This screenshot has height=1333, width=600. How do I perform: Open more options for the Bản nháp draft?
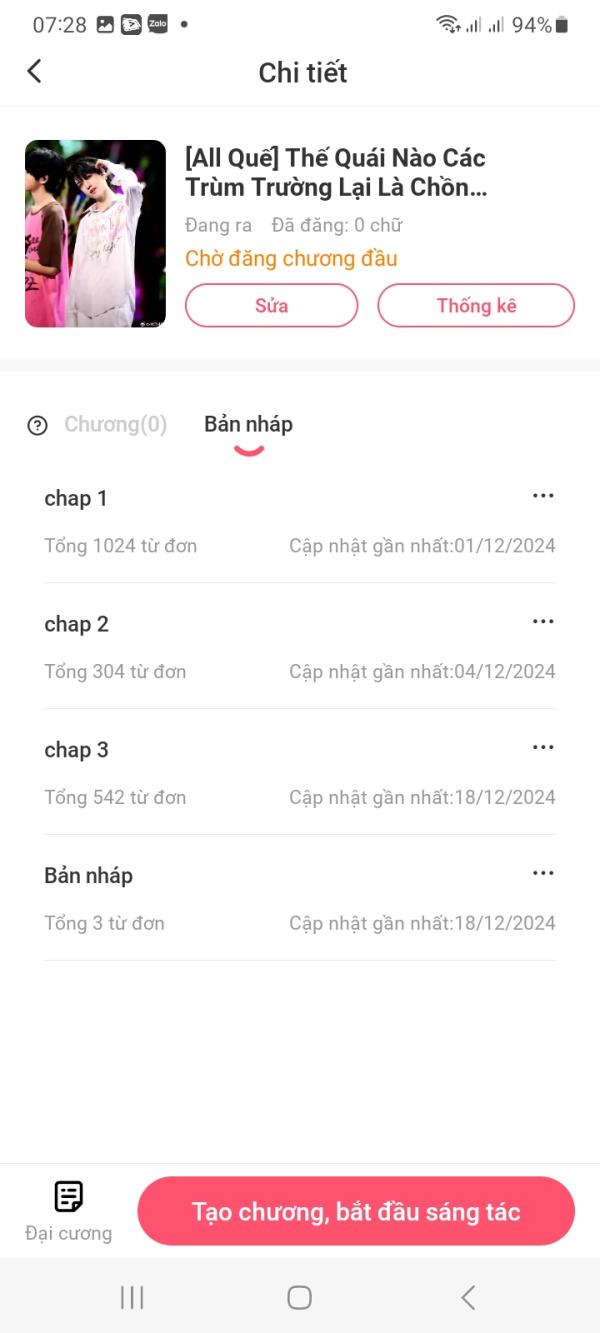(543, 874)
